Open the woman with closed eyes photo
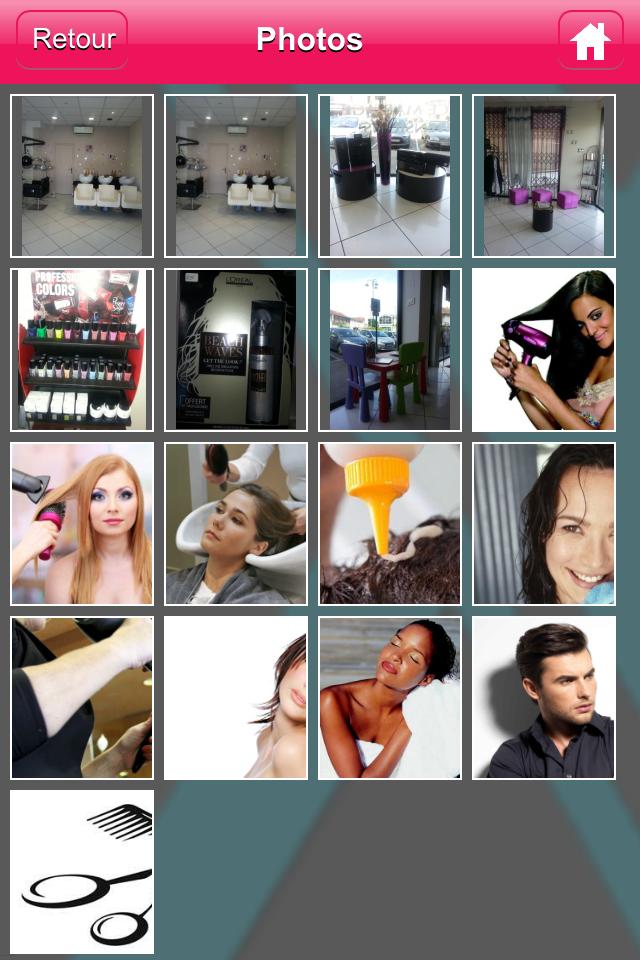 pos(390,698)
